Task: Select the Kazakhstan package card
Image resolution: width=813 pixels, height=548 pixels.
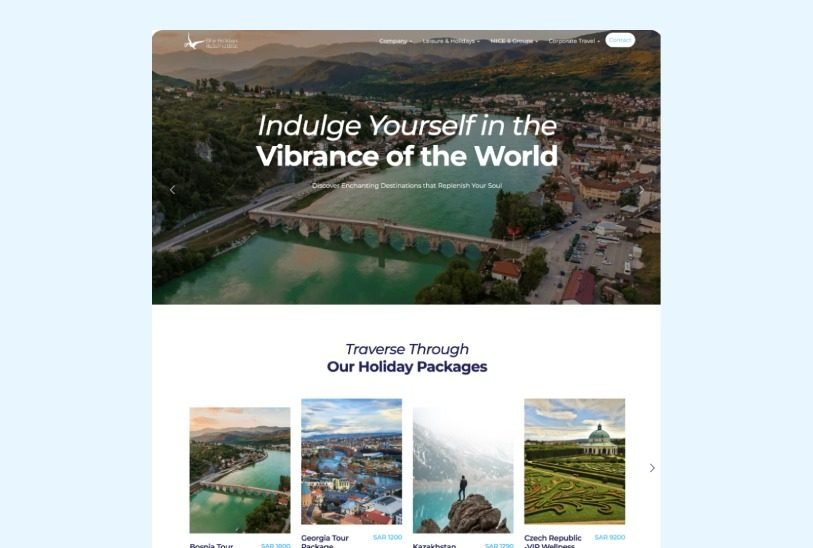Action: 463,470
